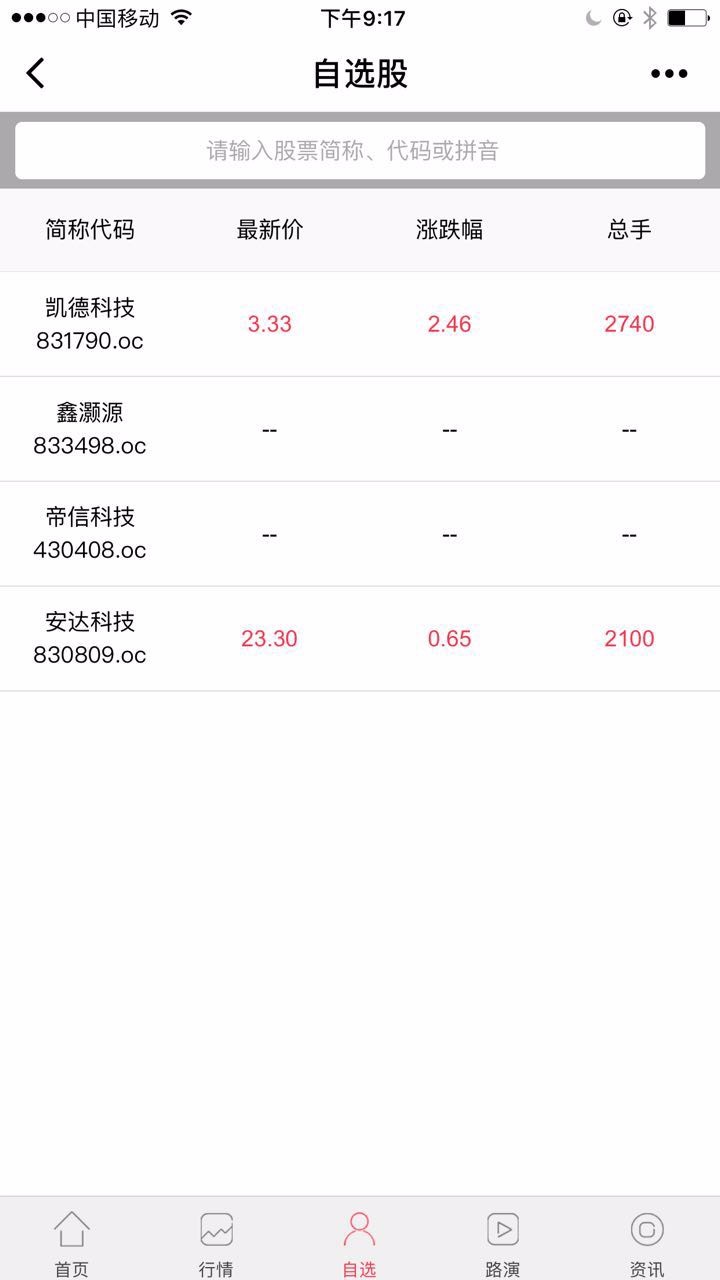Viewport: 720px width, 1280px height.
Task: Switch to the 资讯 news tab
Action: click(647, 1243)
